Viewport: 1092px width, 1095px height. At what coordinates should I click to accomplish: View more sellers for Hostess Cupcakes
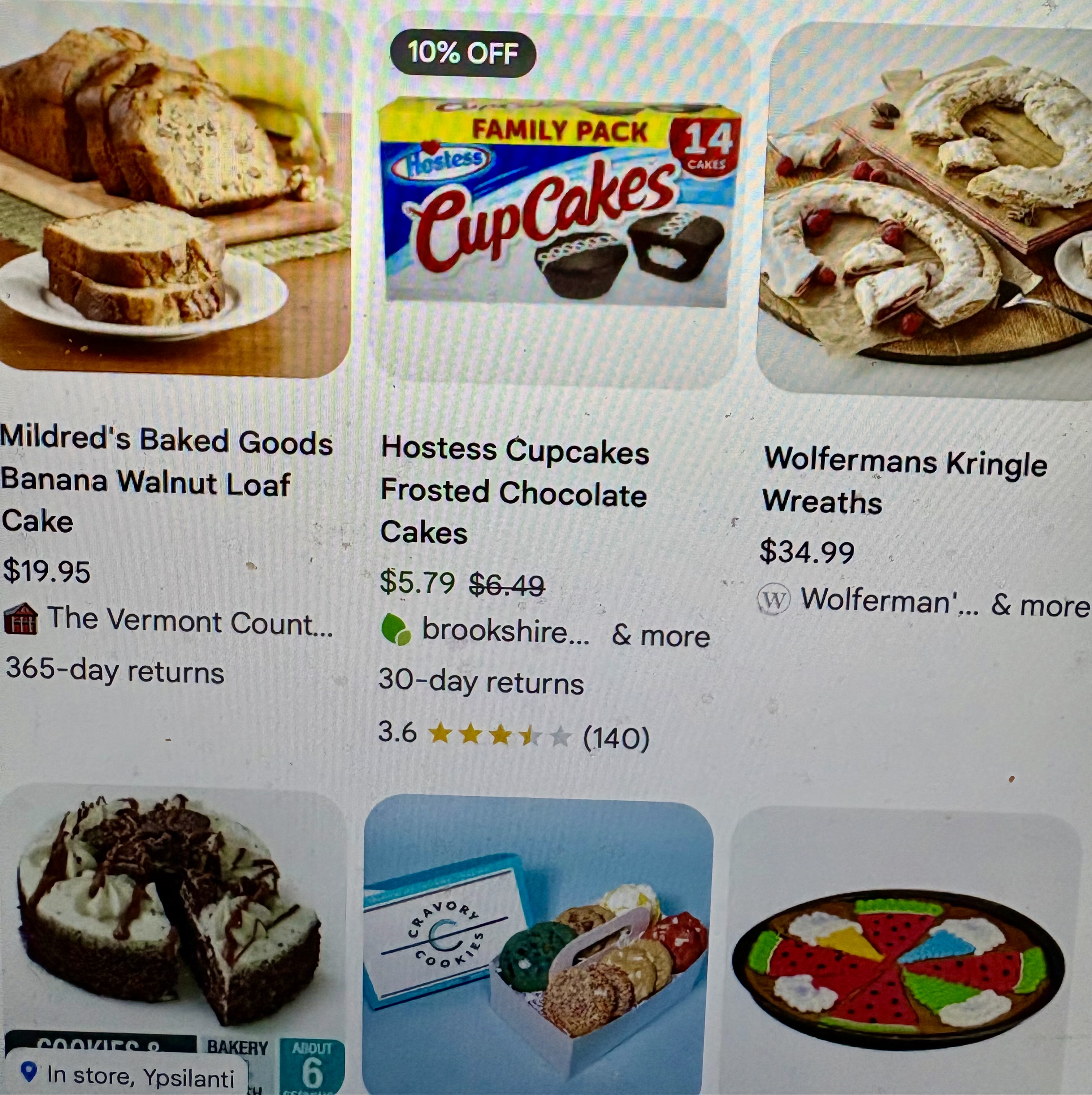click(661, 635)
